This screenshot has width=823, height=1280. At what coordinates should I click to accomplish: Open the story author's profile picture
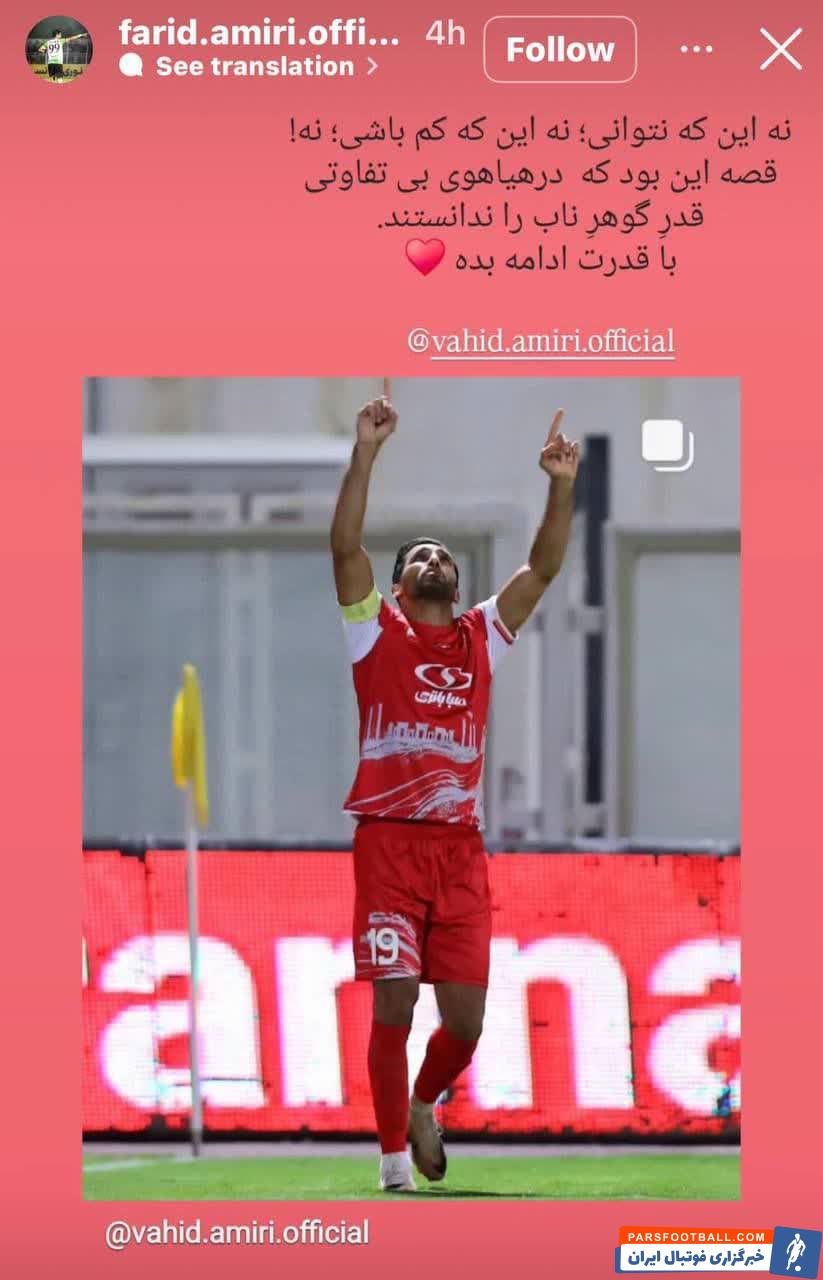(58, 49)
